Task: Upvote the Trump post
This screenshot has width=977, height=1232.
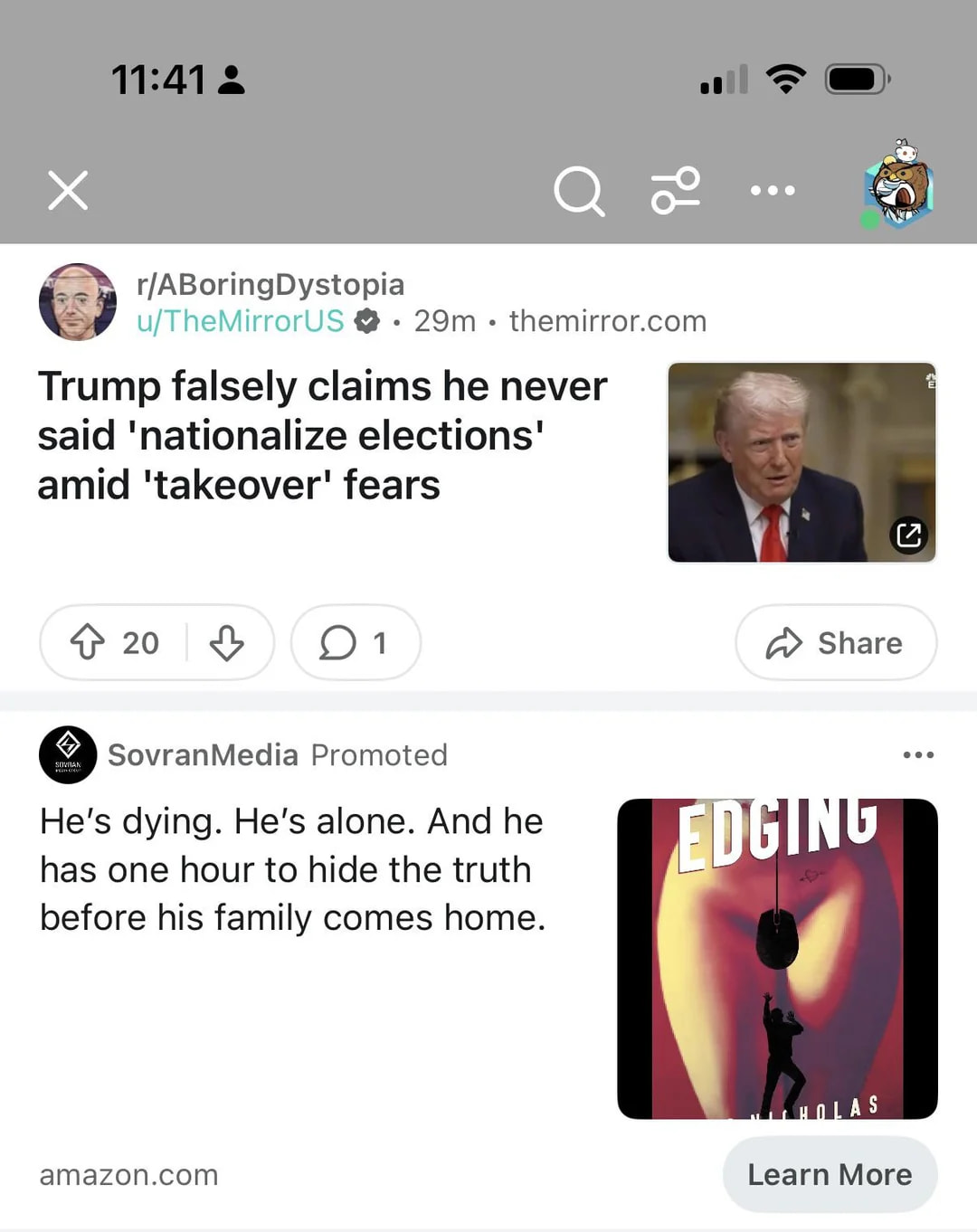Action: pyautogui.click(x=88, y=642)
